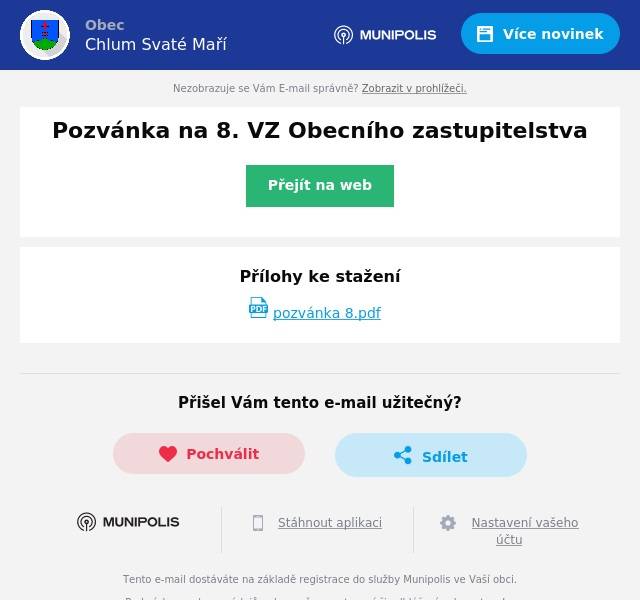Download the pozvánka 8.pdf attachment

[x=326, y=313]
